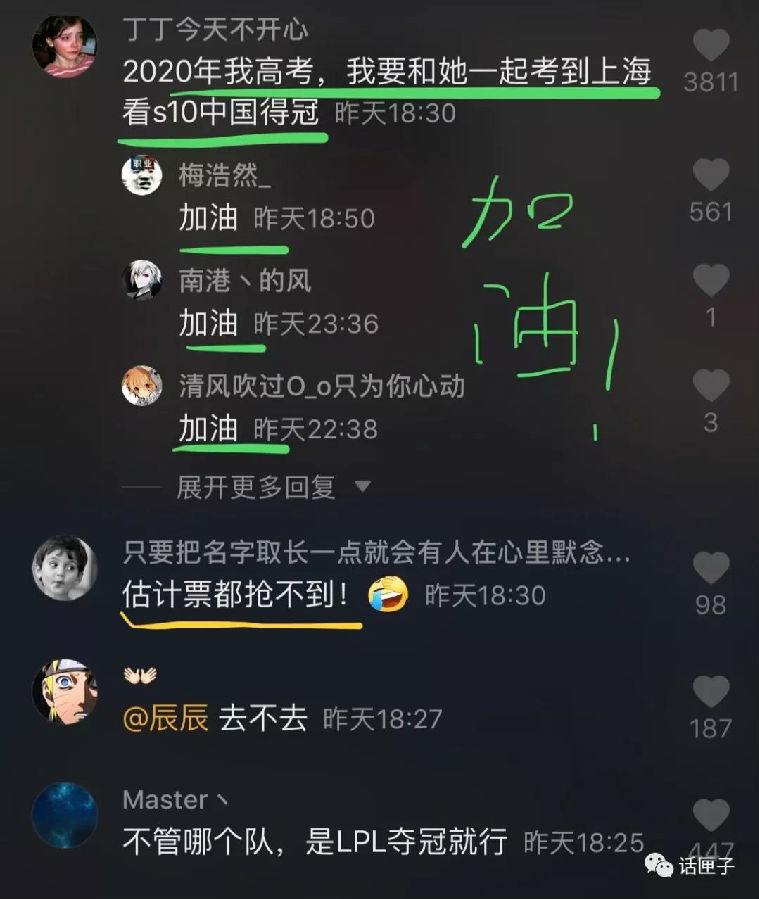Like 梅浩然_'s reply
The image size is (759, 899).
pyautogui.click(x=711, y=177)
